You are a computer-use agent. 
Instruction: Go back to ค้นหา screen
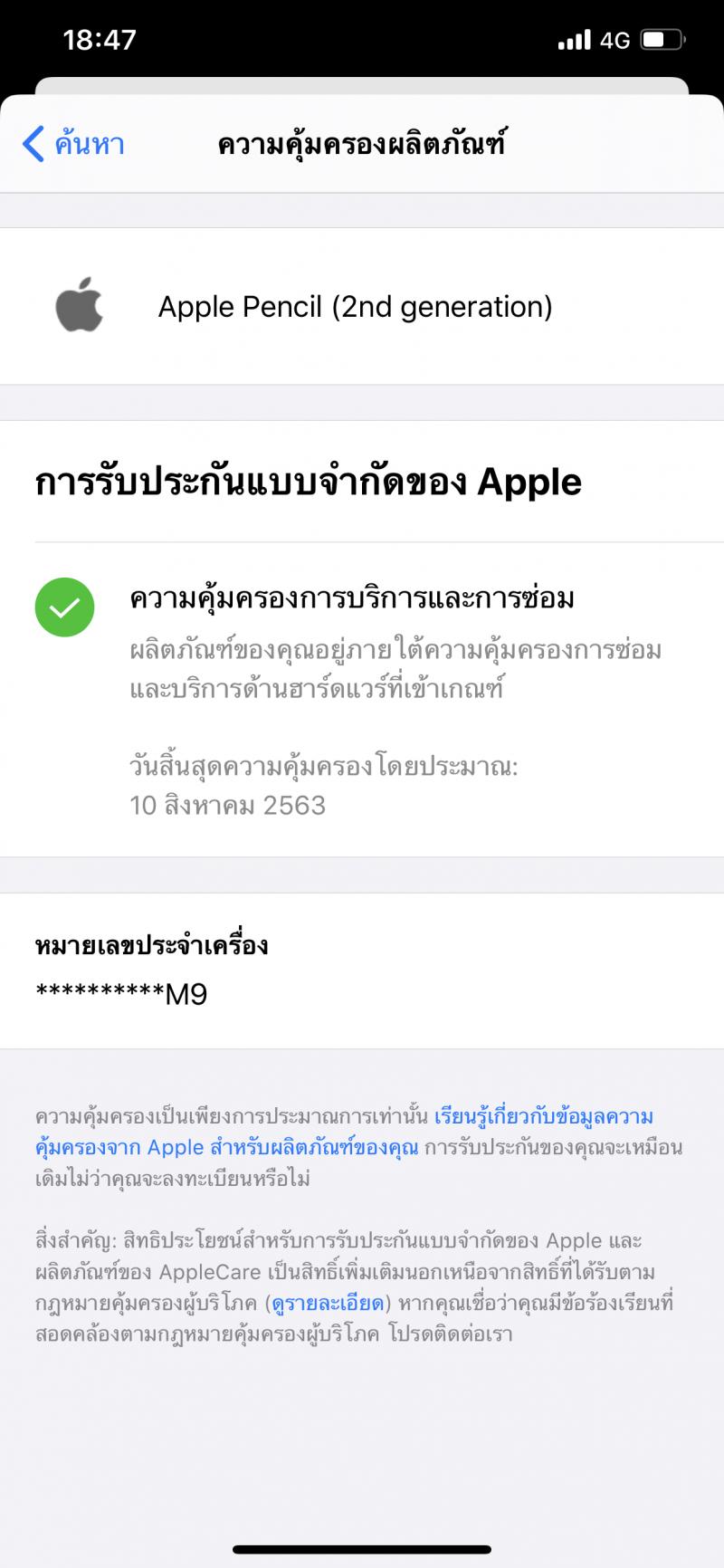(x=72, y=143)
